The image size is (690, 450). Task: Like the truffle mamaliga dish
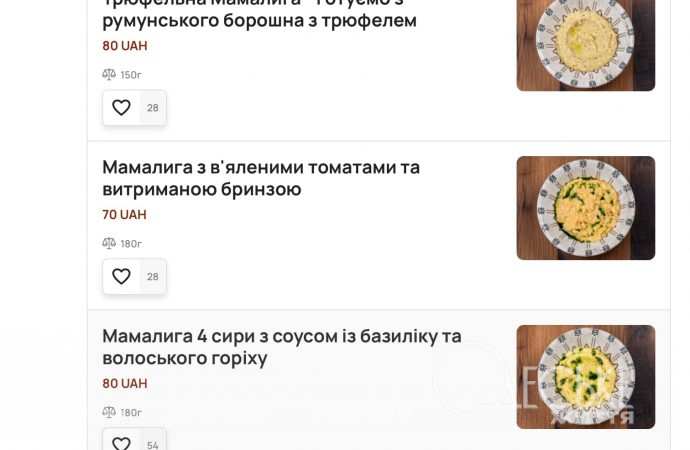121,108
